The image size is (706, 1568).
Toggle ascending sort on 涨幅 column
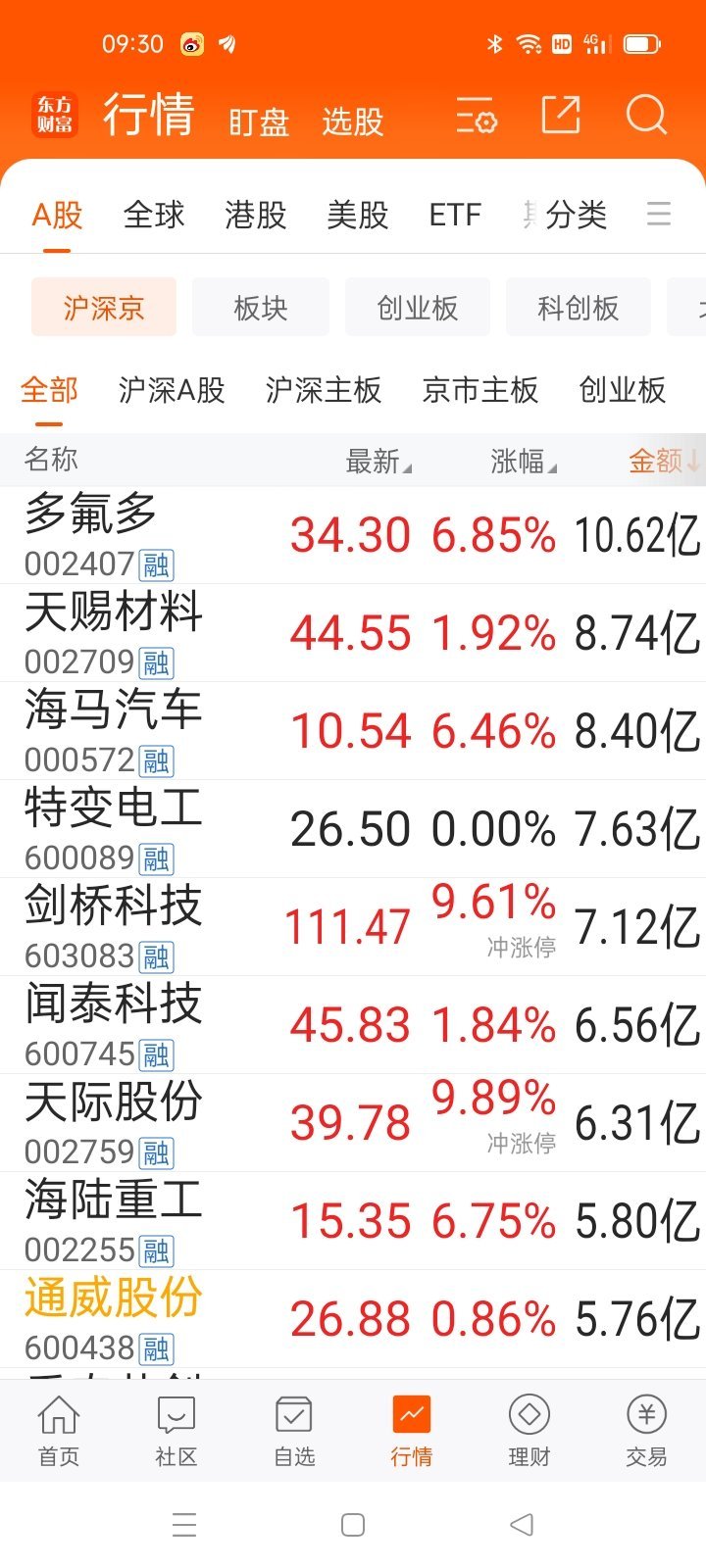(521, 461)
